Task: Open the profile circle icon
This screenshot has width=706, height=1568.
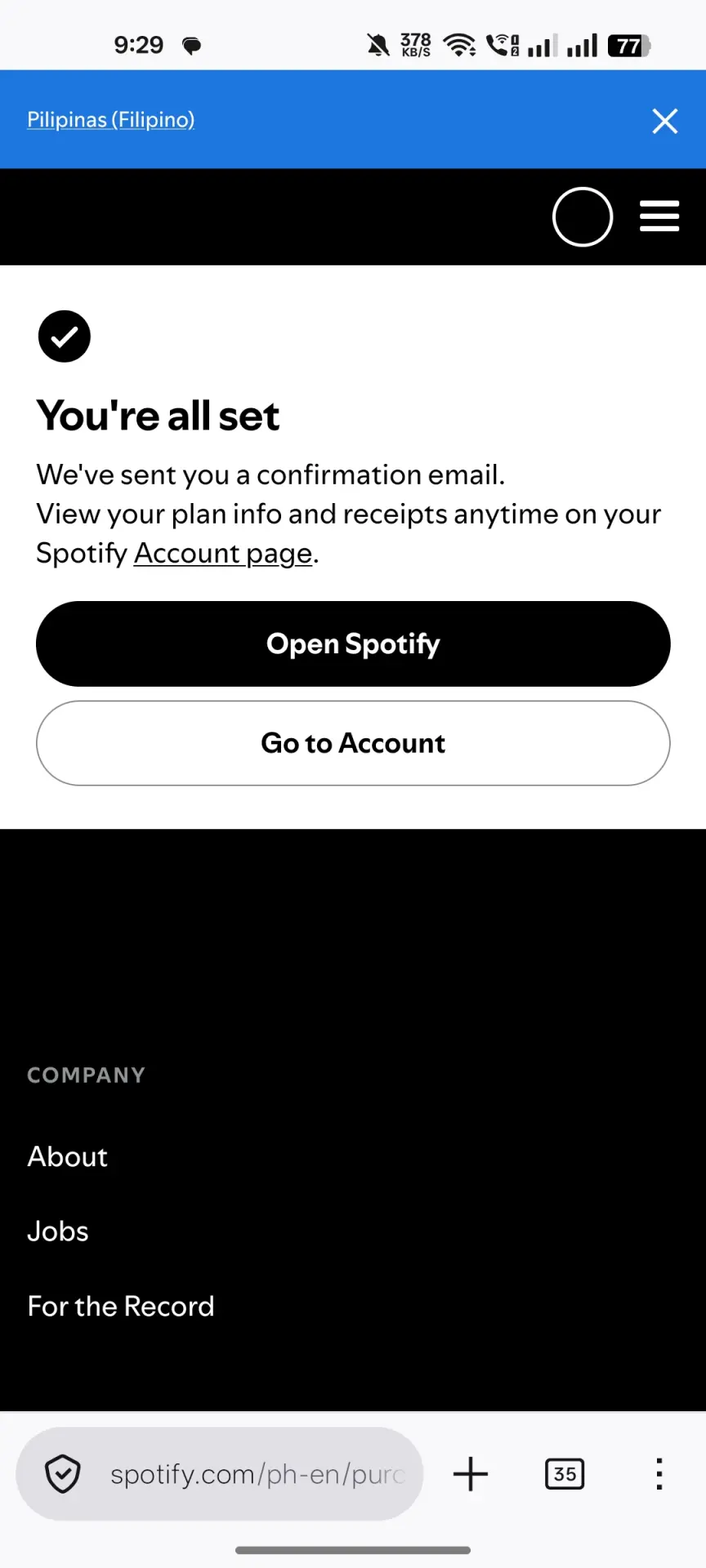Action: [x=583, y=217]
